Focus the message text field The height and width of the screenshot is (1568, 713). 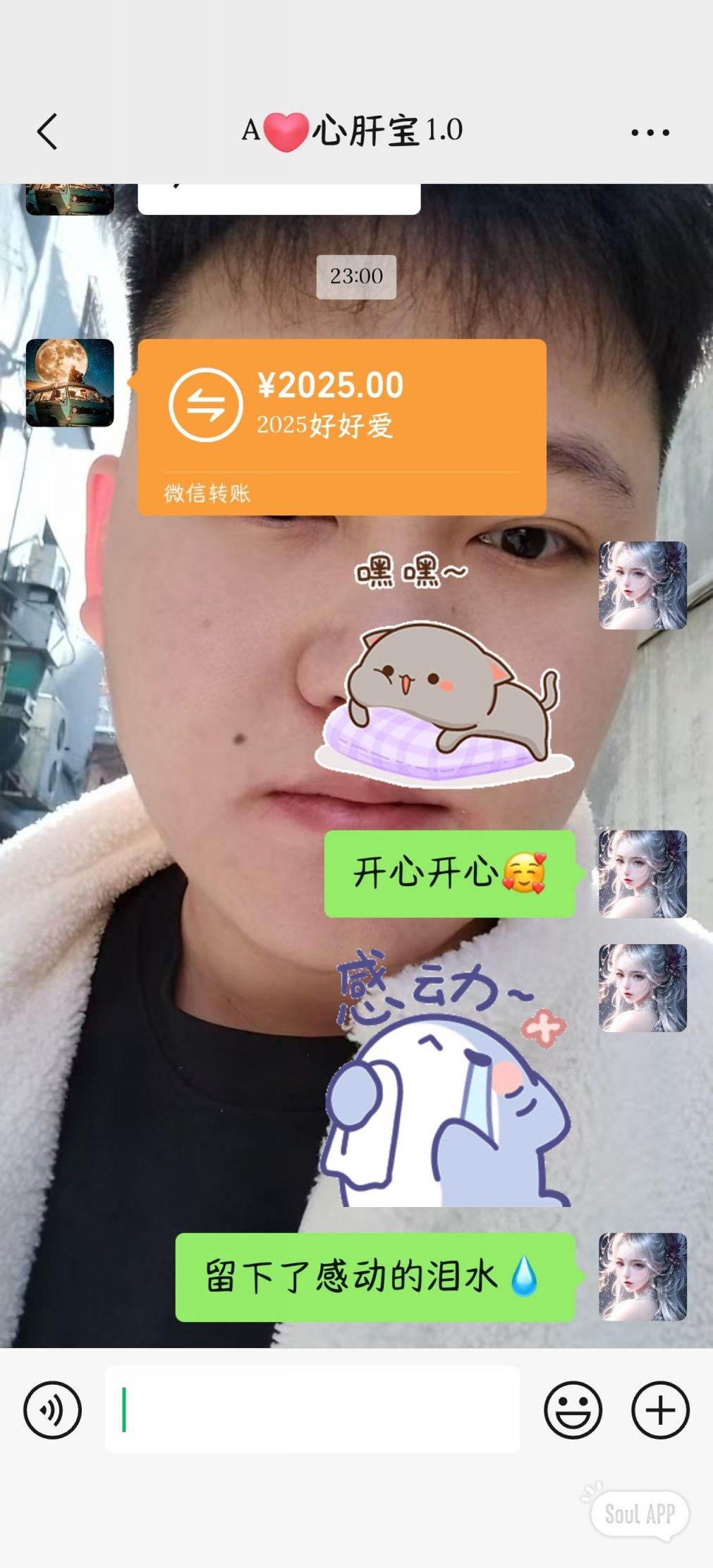(312, 1410)
